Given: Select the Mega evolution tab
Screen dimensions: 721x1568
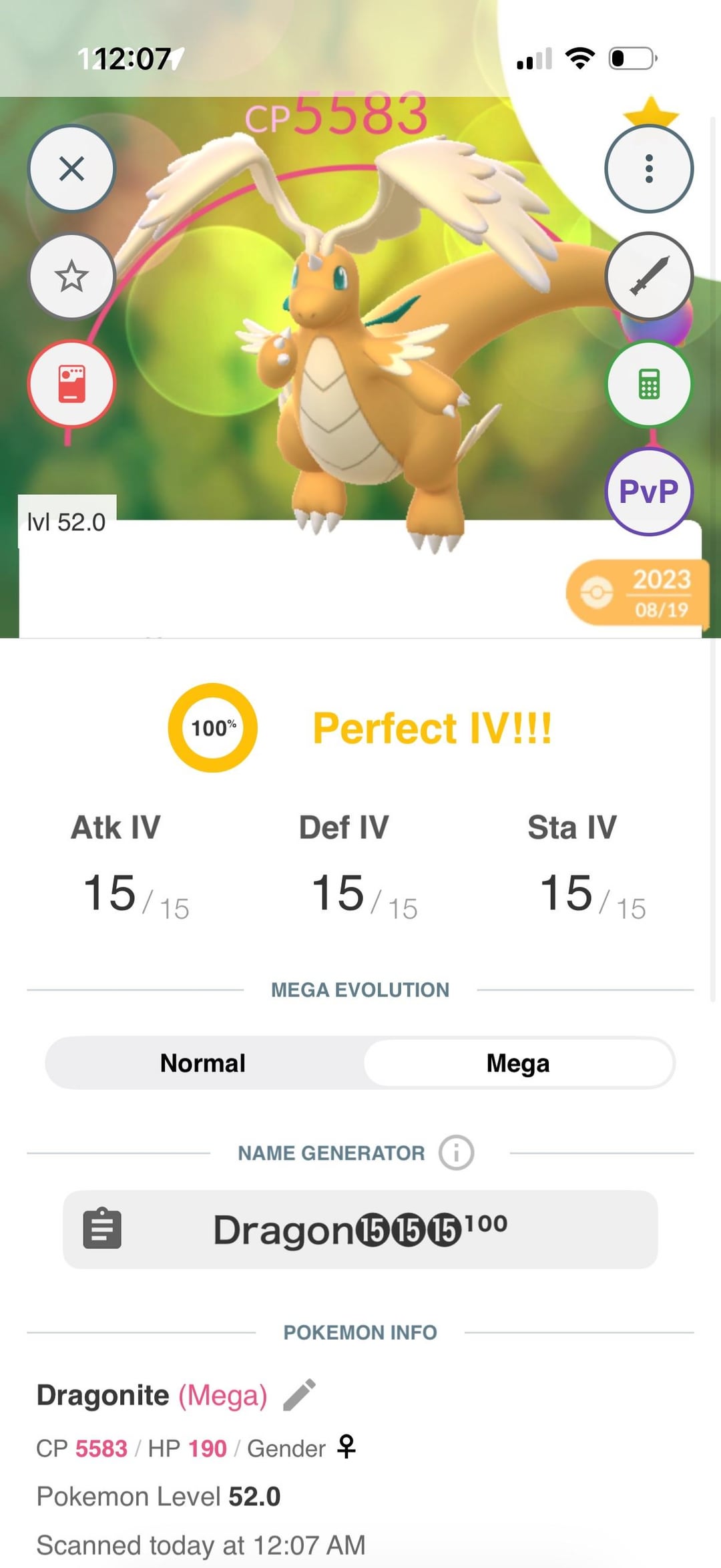Looking at the screenshot, I should pyautogui.click(x=518, y=1062).
